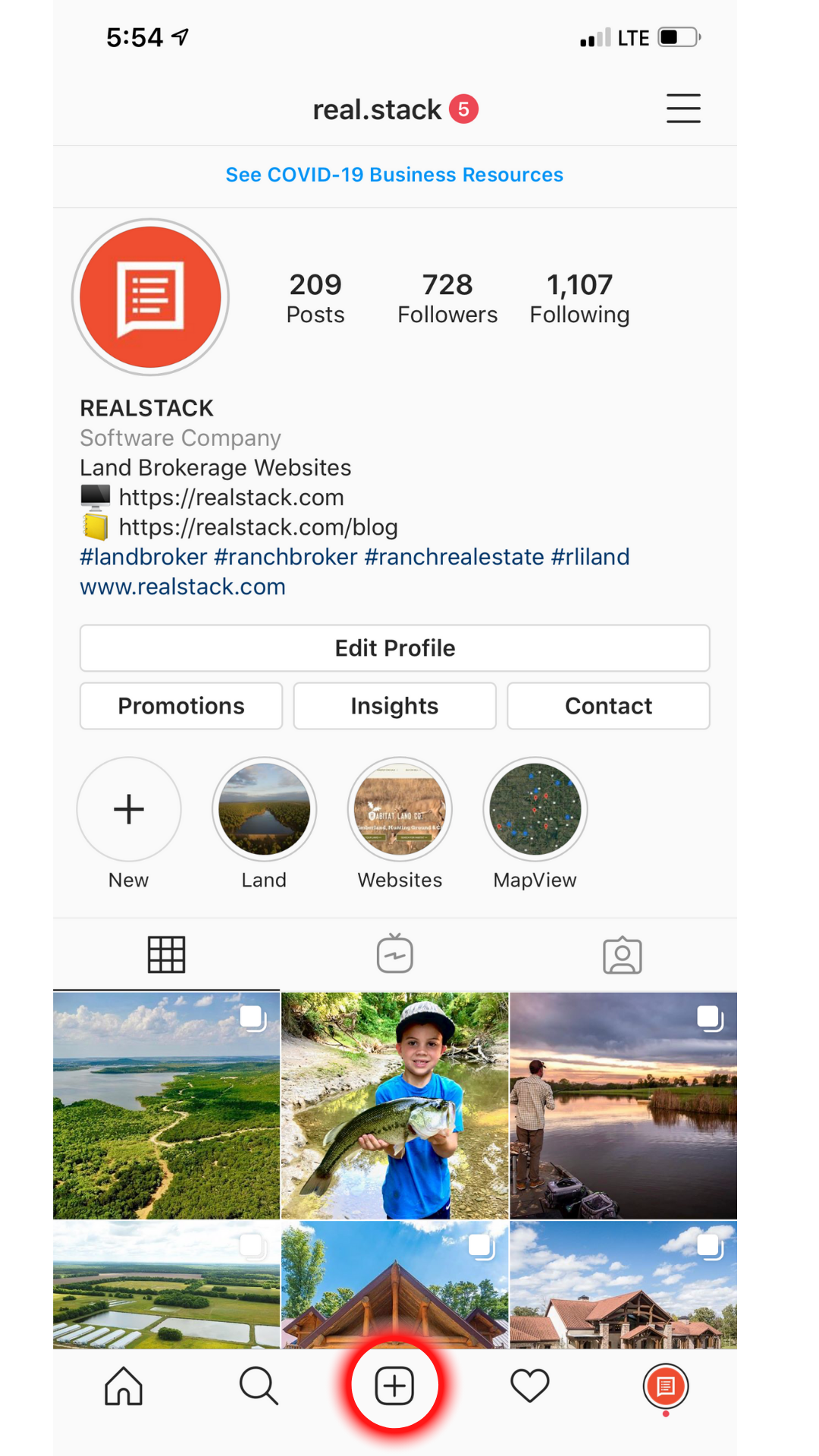This screenshot has width=819, height=1456.
Task: Go to the Home feed
Action: [124, 1386]
